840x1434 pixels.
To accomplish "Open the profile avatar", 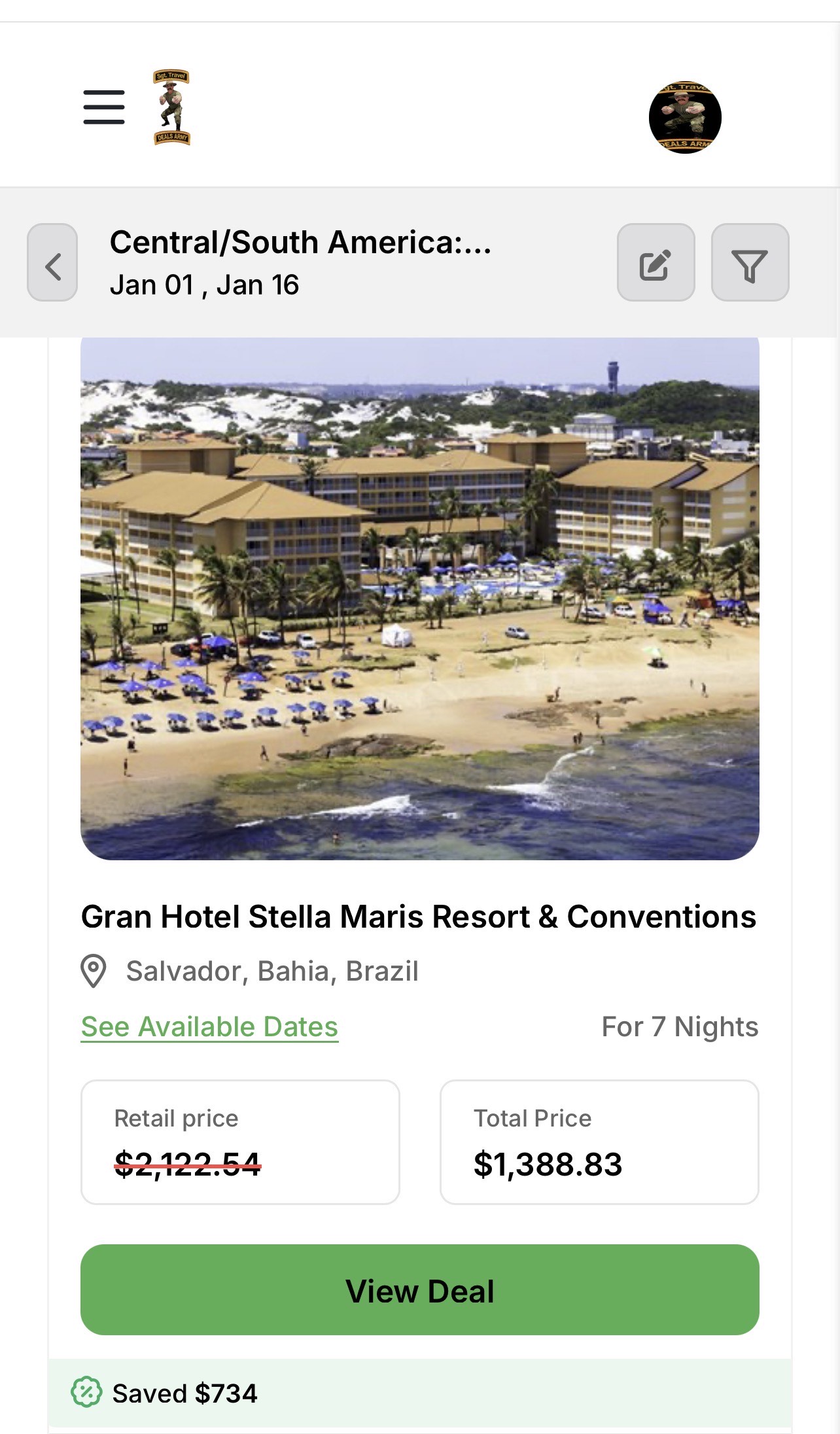I will click(685, 117).
